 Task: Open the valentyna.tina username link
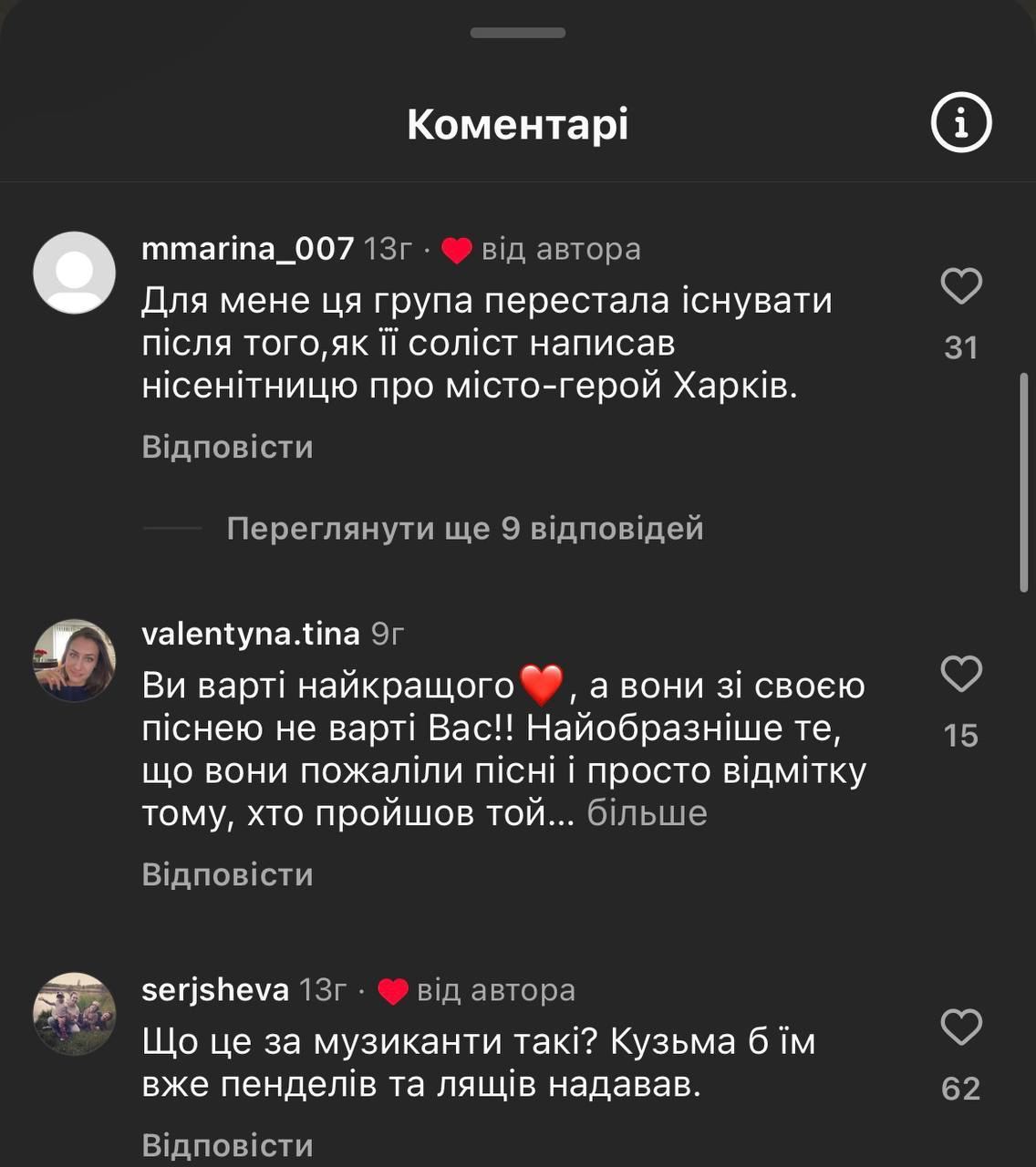(x=251, y=634)
